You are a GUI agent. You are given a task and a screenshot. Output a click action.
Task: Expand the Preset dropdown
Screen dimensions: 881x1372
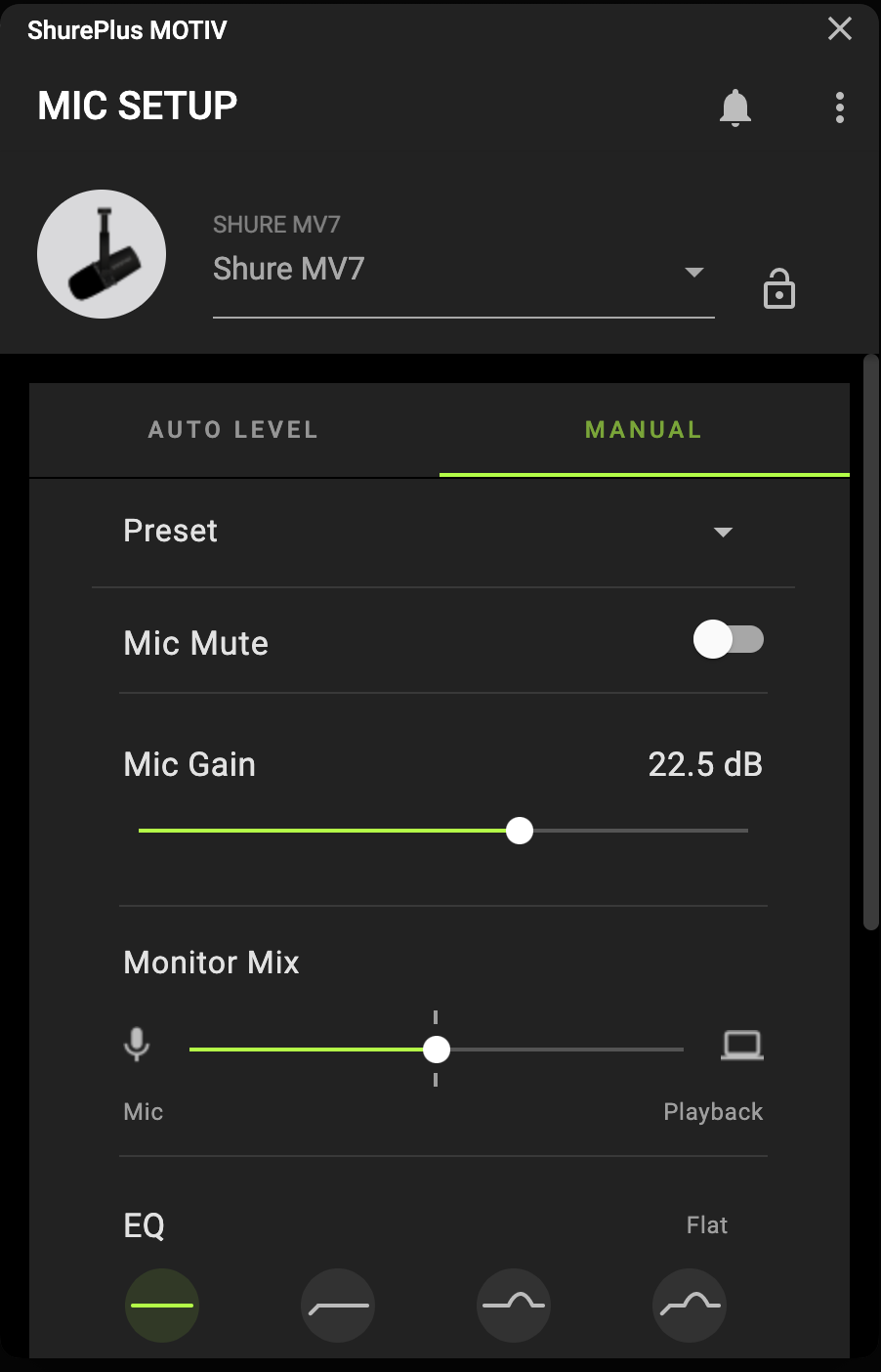click(723, 533)
